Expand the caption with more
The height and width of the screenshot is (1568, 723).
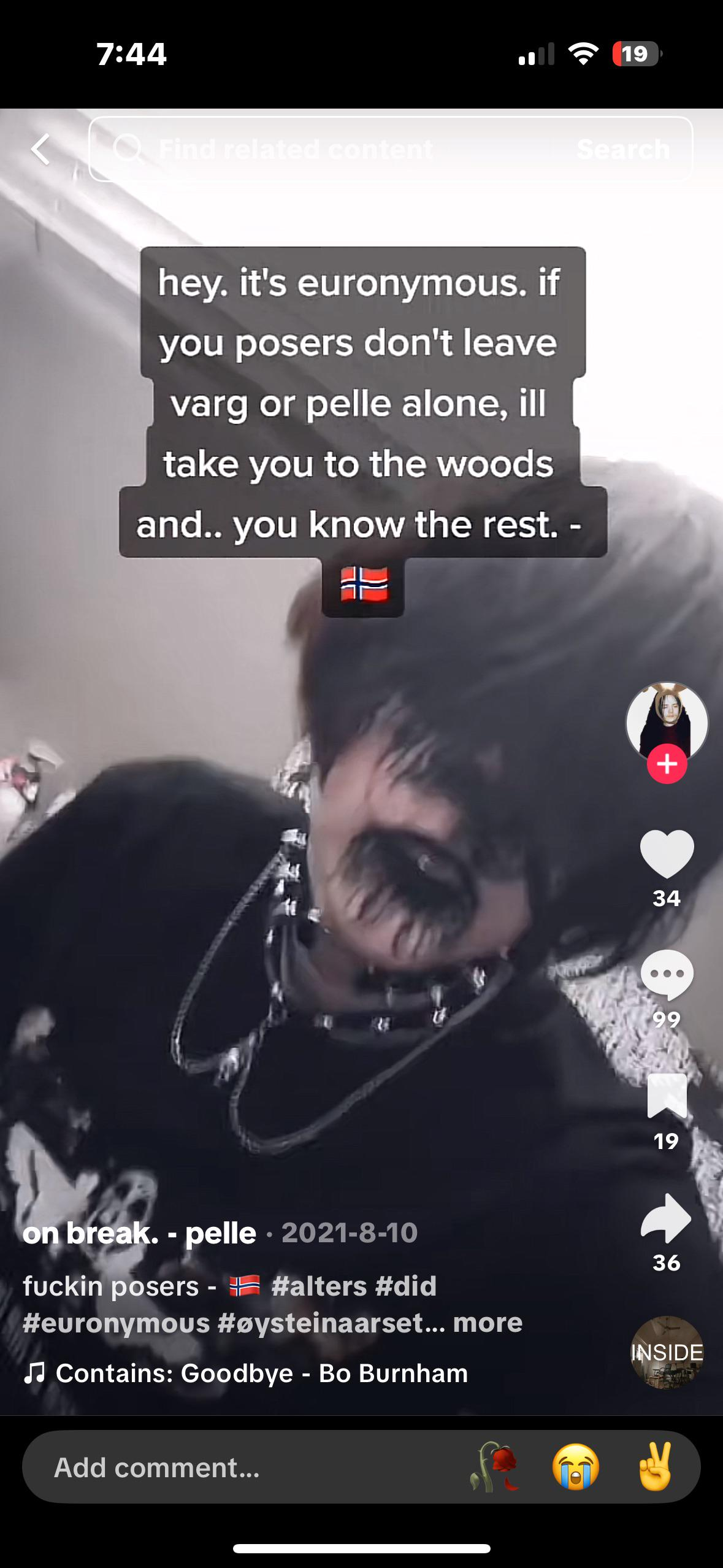(x=488, y=1323)
